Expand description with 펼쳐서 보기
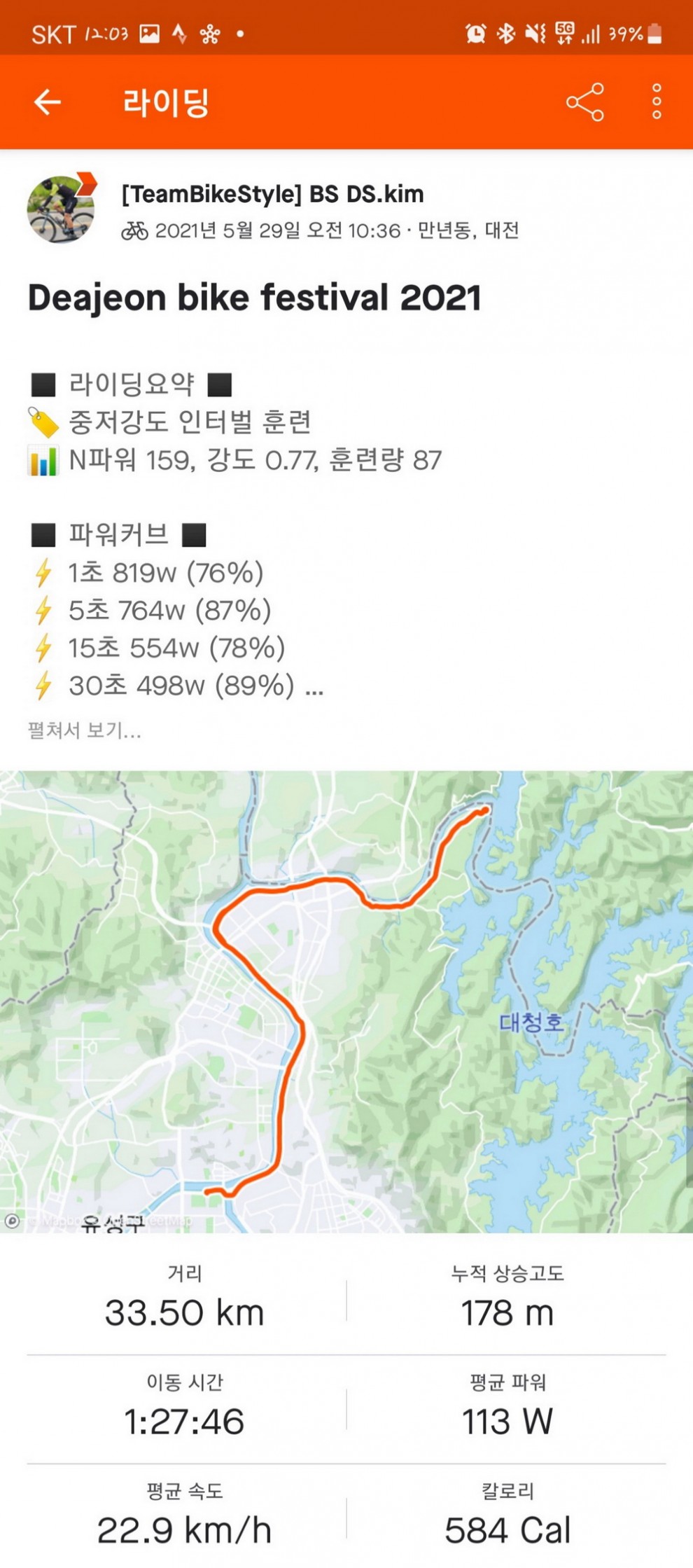 [x=84, y=730]
